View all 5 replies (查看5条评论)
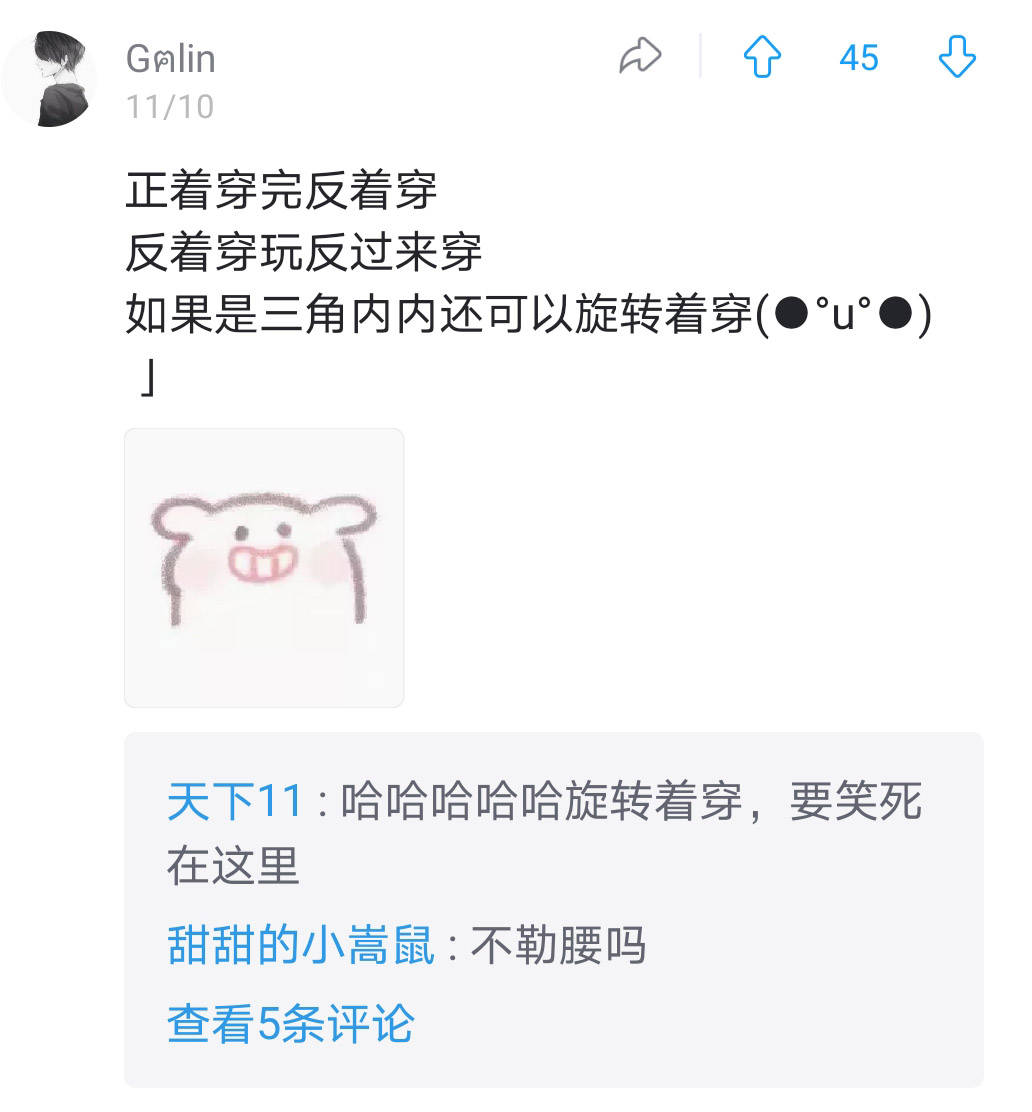 pos(290,1024)
